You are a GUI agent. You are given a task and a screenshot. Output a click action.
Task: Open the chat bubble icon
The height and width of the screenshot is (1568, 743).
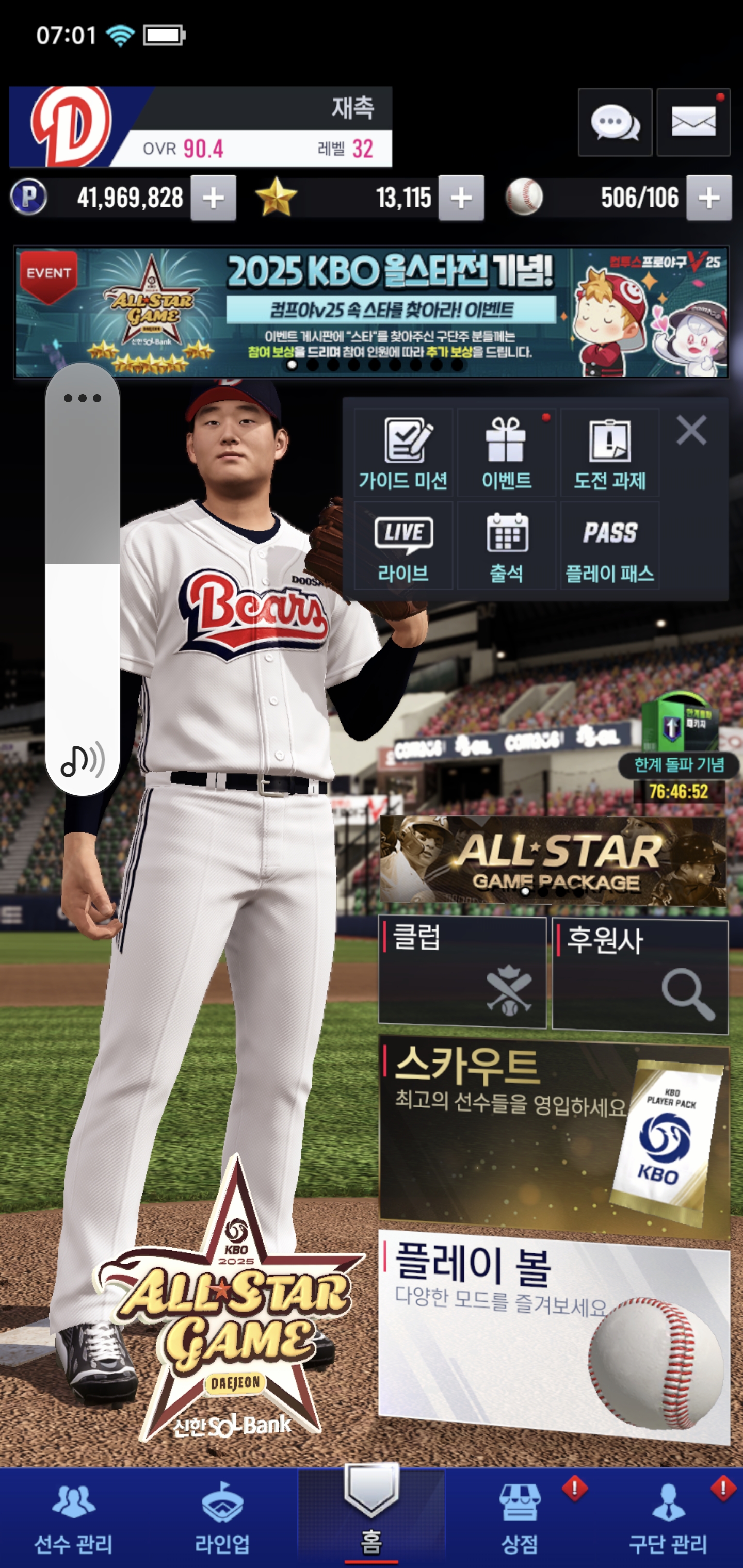pos(615,123)
